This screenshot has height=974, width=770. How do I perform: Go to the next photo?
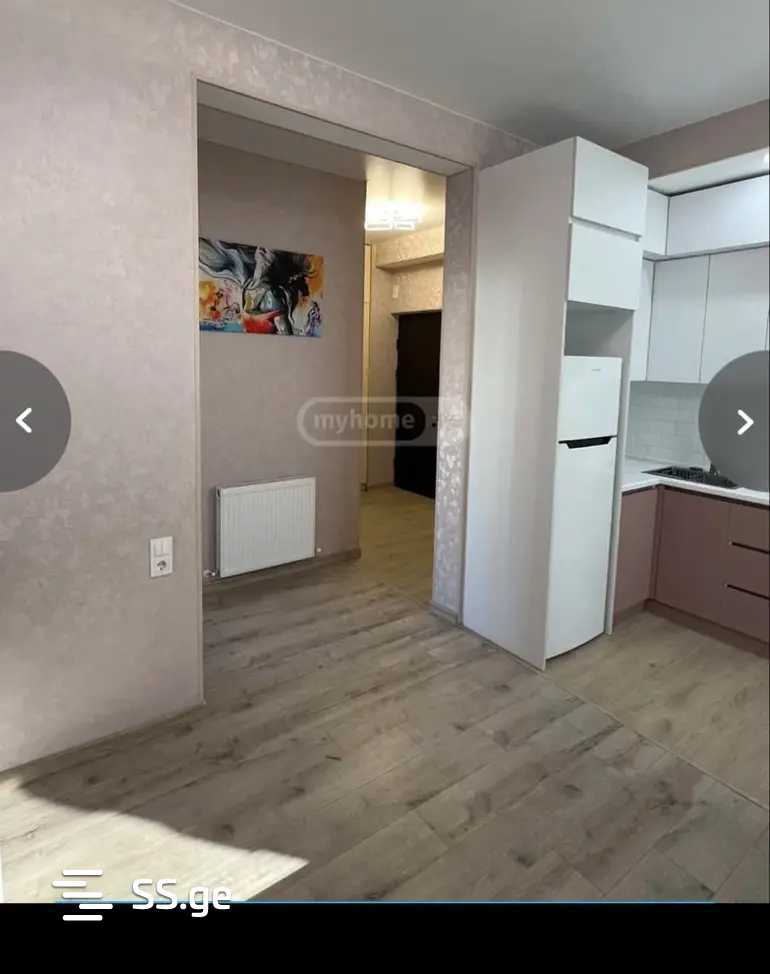(x=744, y=422)
